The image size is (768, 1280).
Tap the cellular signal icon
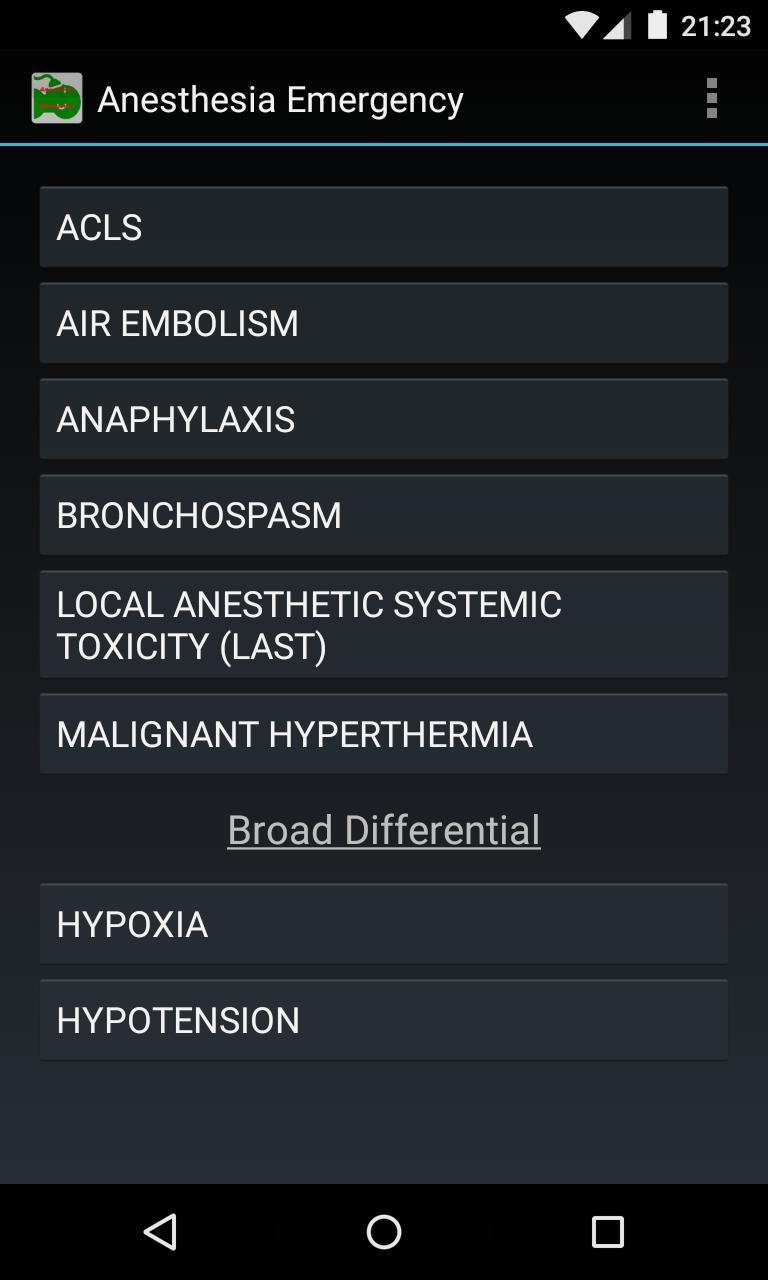pyautogui.click(x=622, y=25)
